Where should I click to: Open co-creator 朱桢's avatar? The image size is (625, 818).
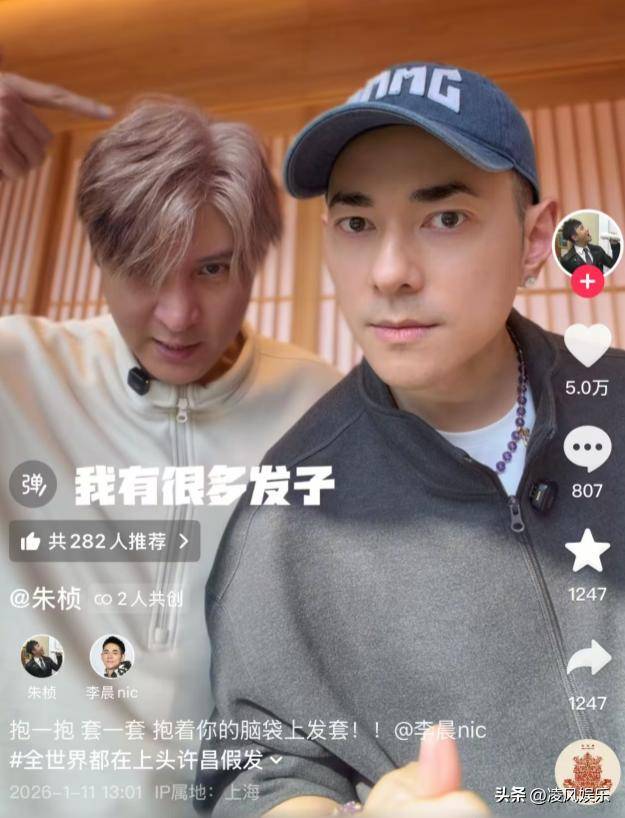pyautogui.click(x=42, y=657)
